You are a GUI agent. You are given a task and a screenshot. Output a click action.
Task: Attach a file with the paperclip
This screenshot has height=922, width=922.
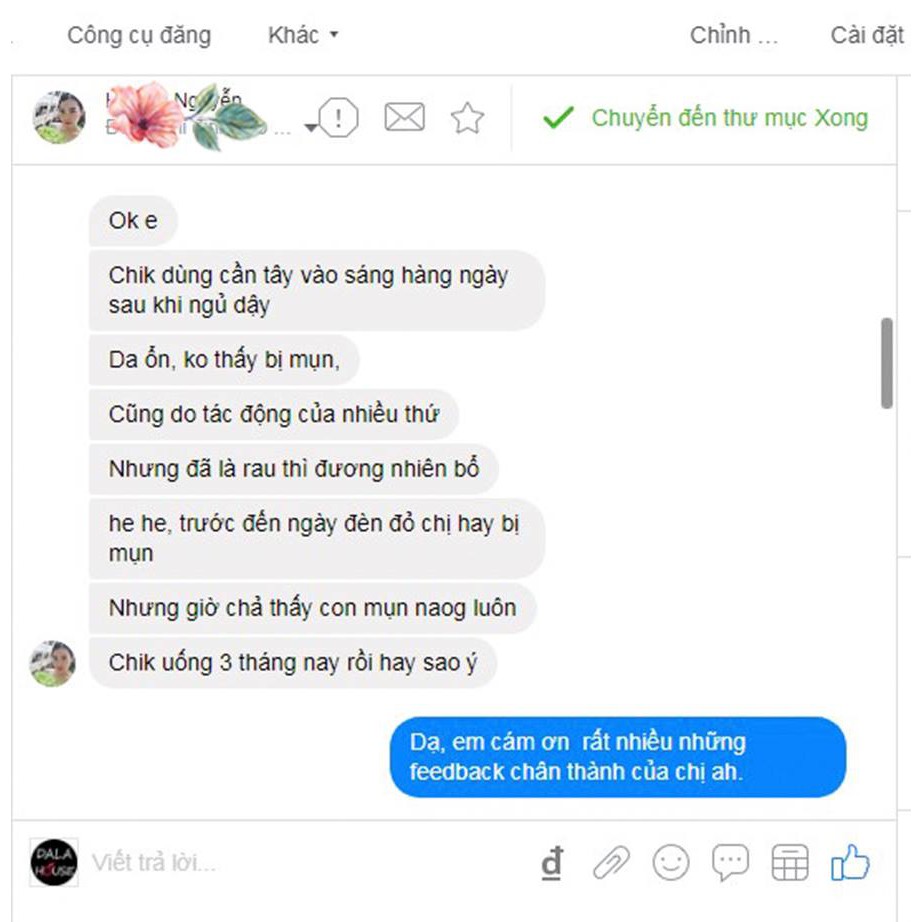coord(611,863)
